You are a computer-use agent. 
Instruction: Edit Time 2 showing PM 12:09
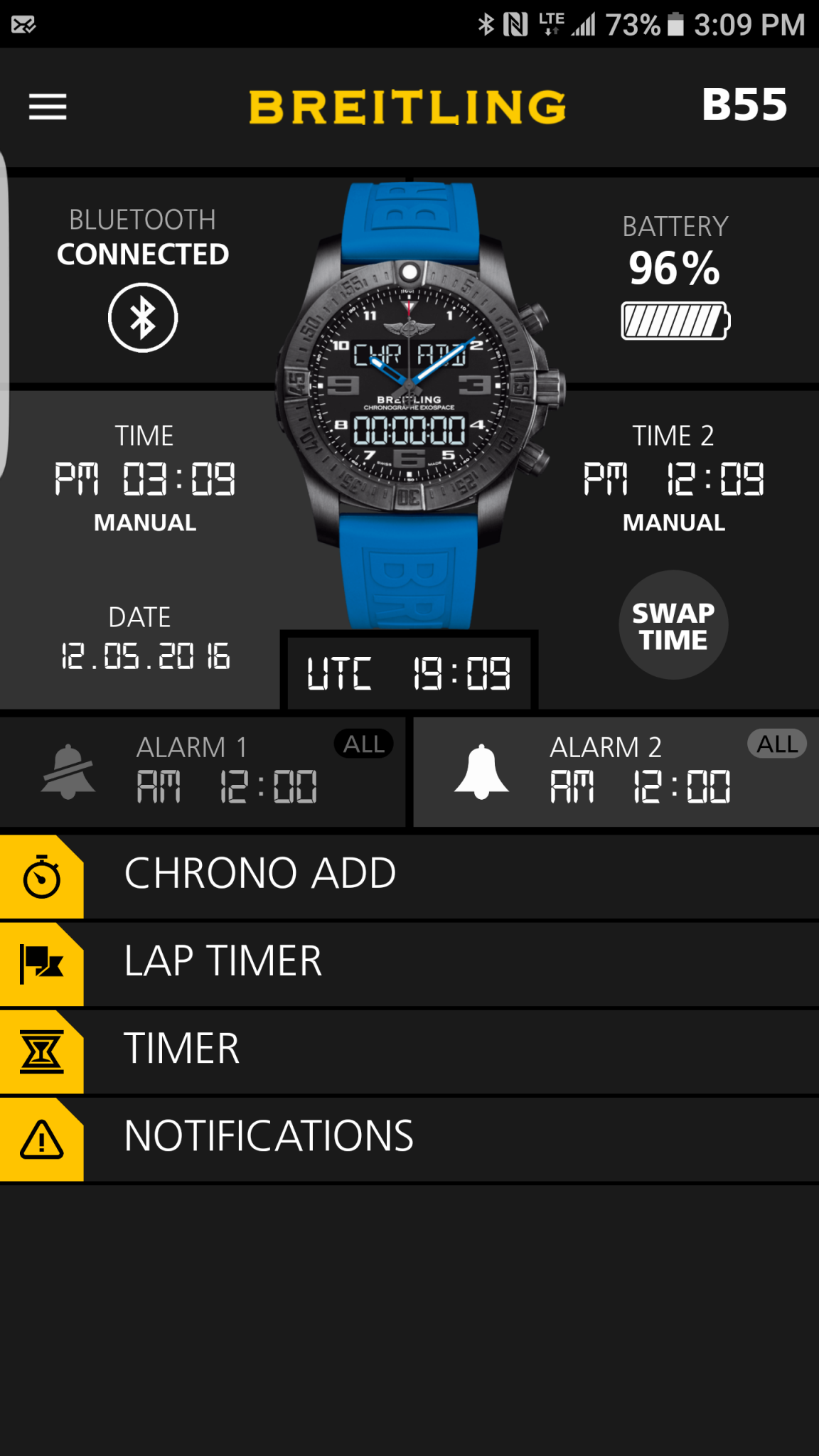[x=673, y=478]
